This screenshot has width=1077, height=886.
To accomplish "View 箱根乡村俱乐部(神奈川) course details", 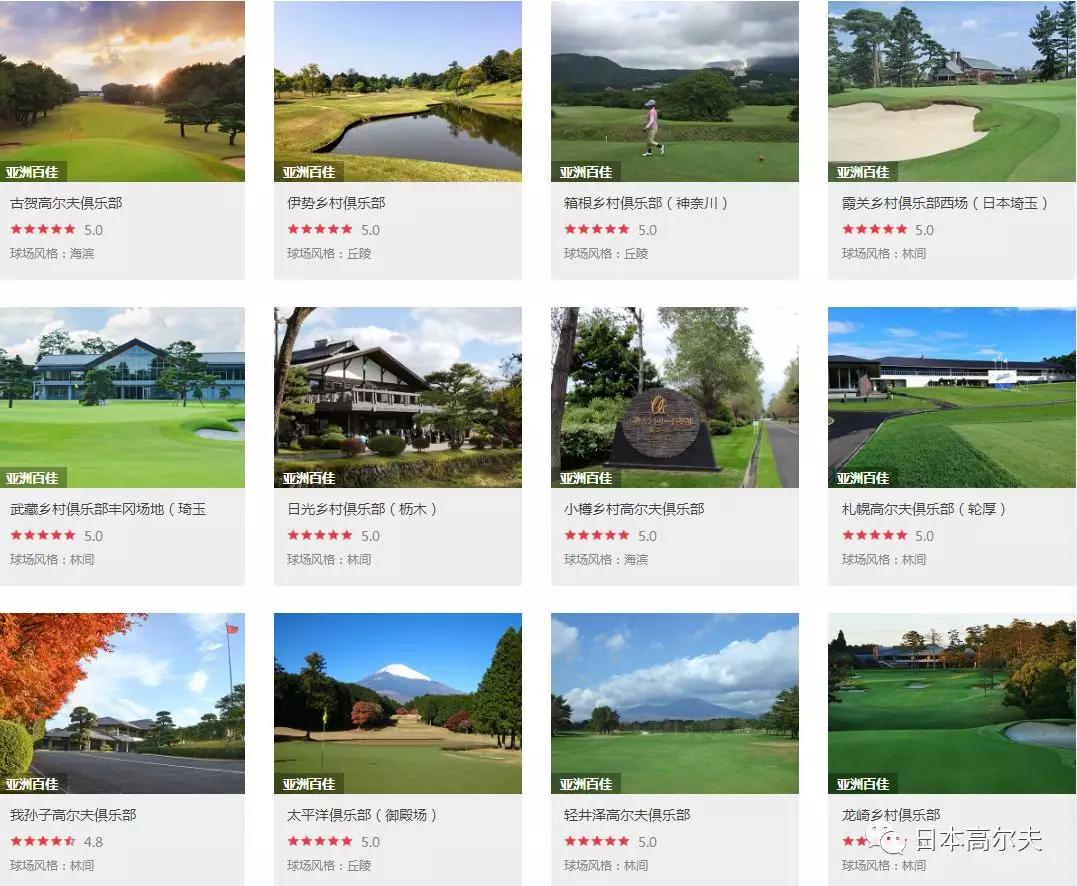I will click(x=674, y=139).
